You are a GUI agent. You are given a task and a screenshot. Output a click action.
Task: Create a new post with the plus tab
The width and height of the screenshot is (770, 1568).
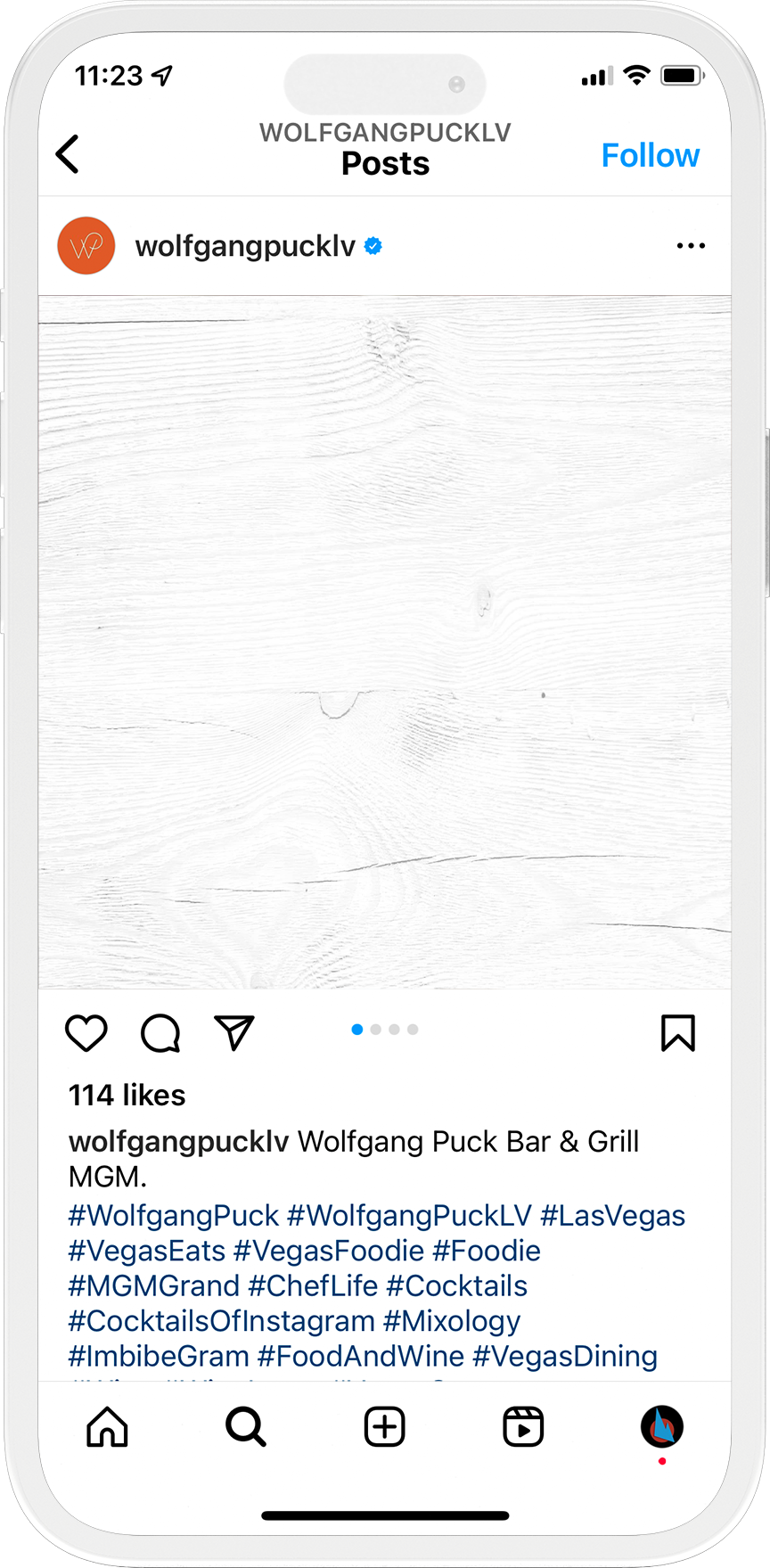point(385,1426)
